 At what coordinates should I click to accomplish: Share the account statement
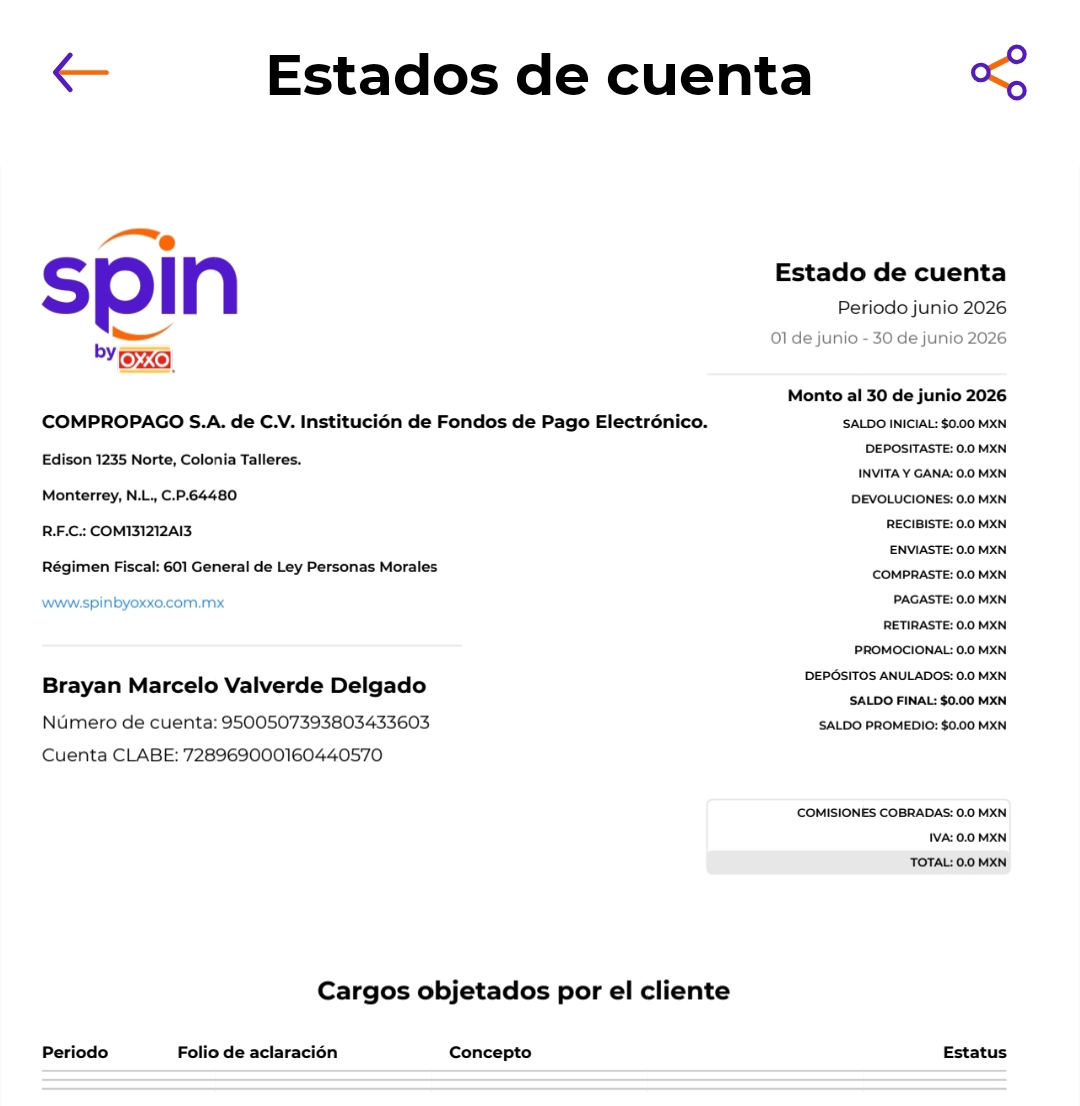[x=999, y=73]
